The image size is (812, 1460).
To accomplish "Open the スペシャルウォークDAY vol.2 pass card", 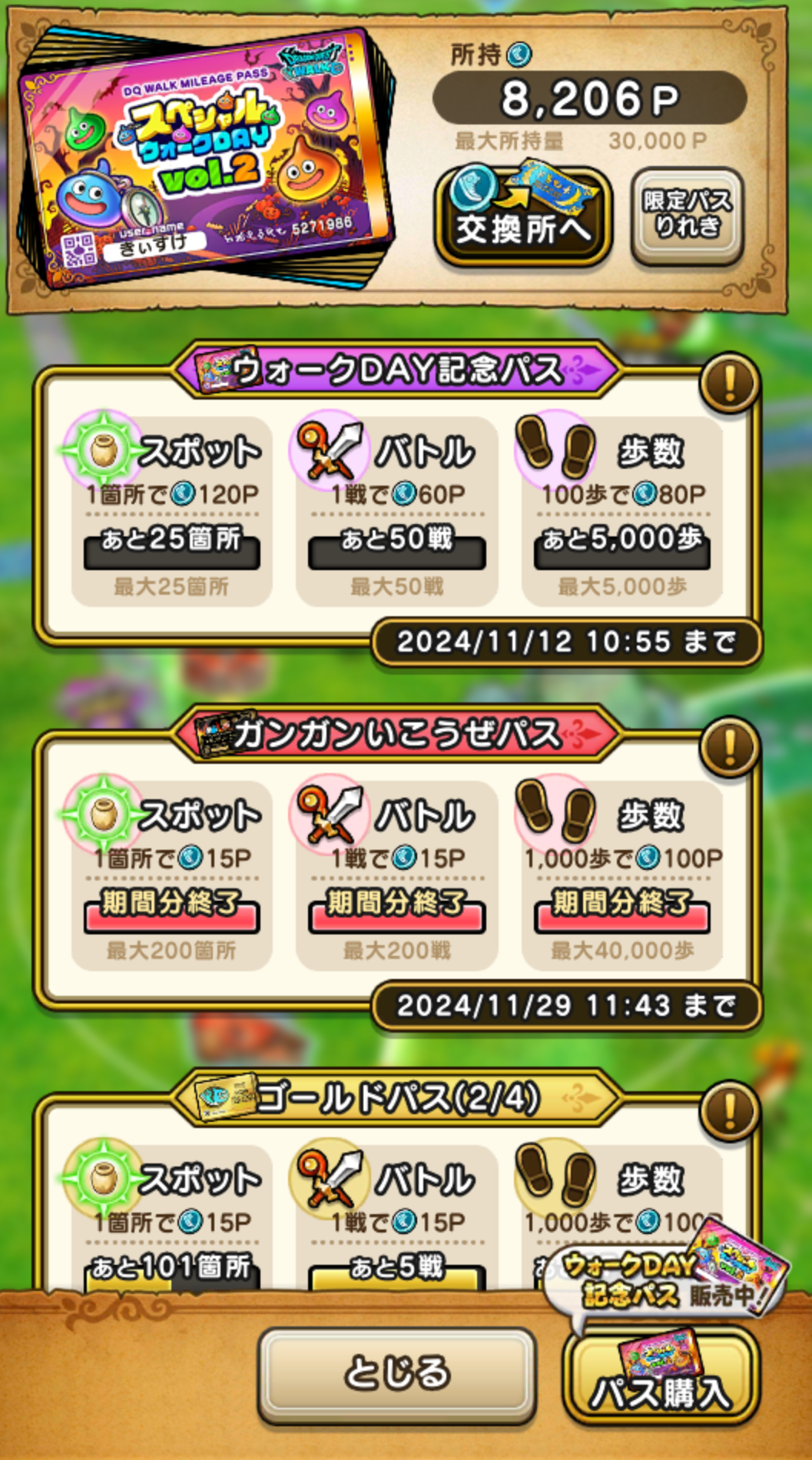I will (207, 158).
